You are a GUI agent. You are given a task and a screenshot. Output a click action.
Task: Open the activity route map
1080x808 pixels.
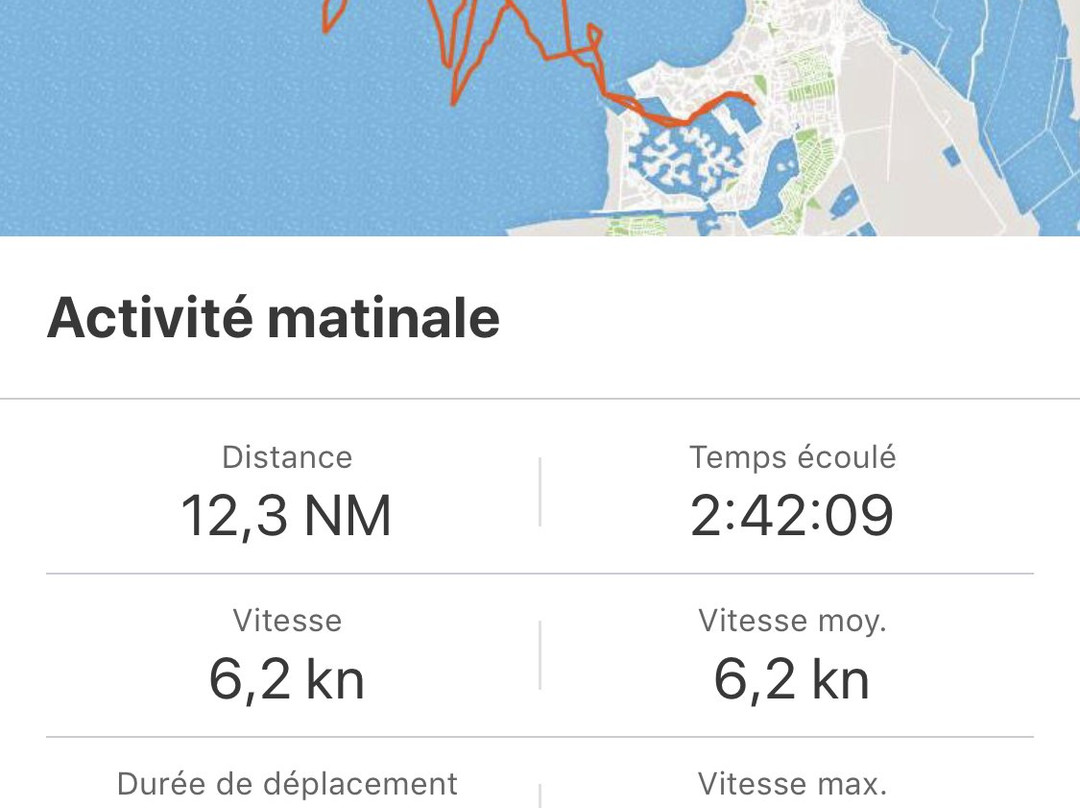(x=540, y=118)
